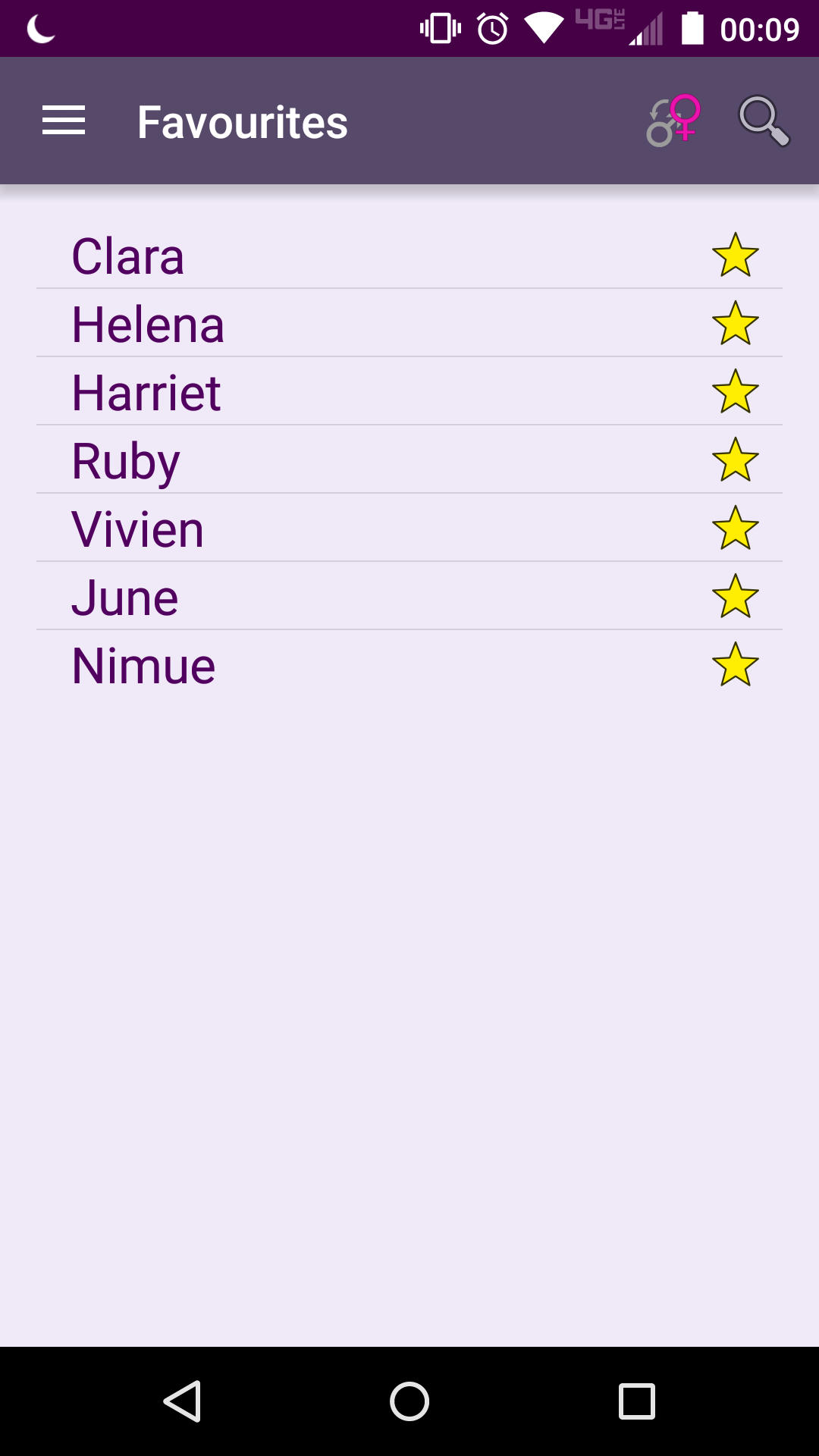Image resolution: width=819 pixels, height=1456 pixels.
Task: Tap the Android home circle button
Action: point(409,1401)
